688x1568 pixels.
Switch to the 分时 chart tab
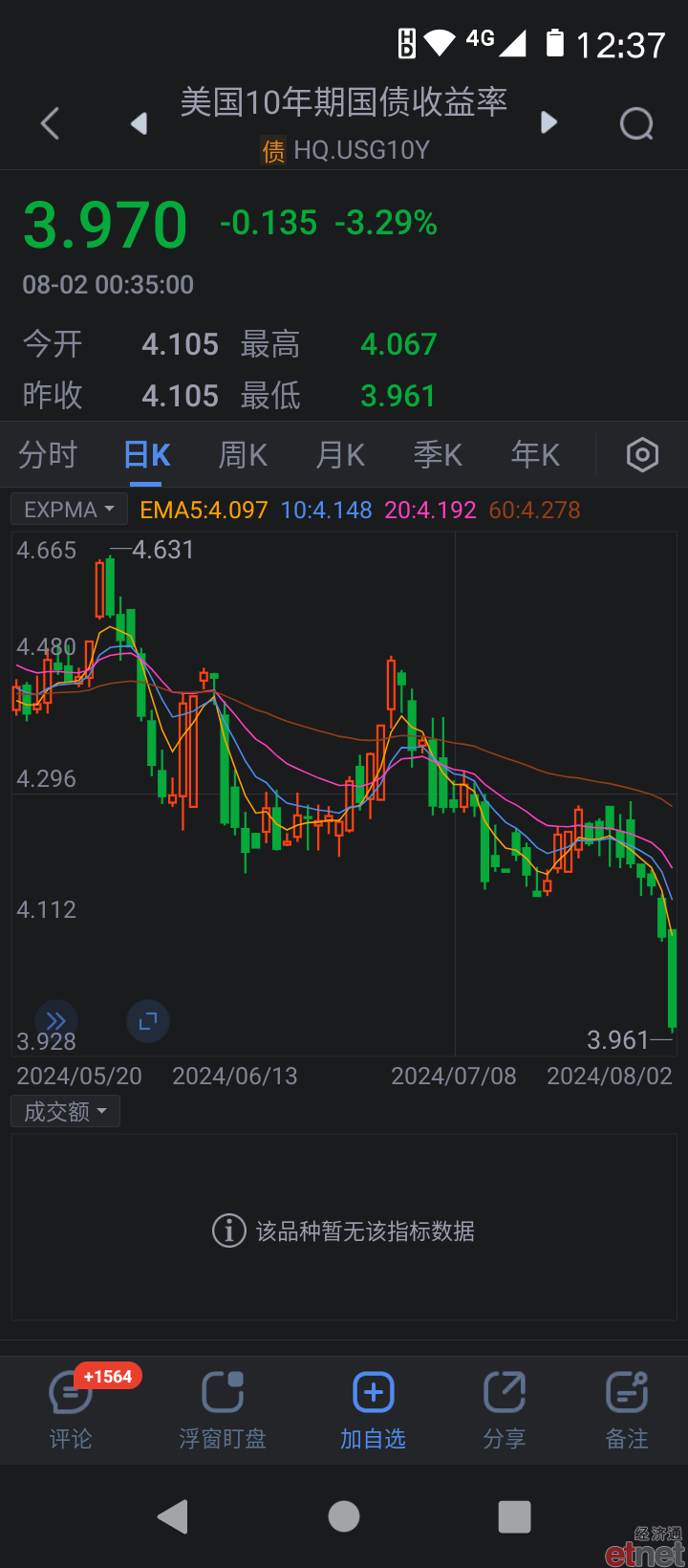click(x=48, y=455)
